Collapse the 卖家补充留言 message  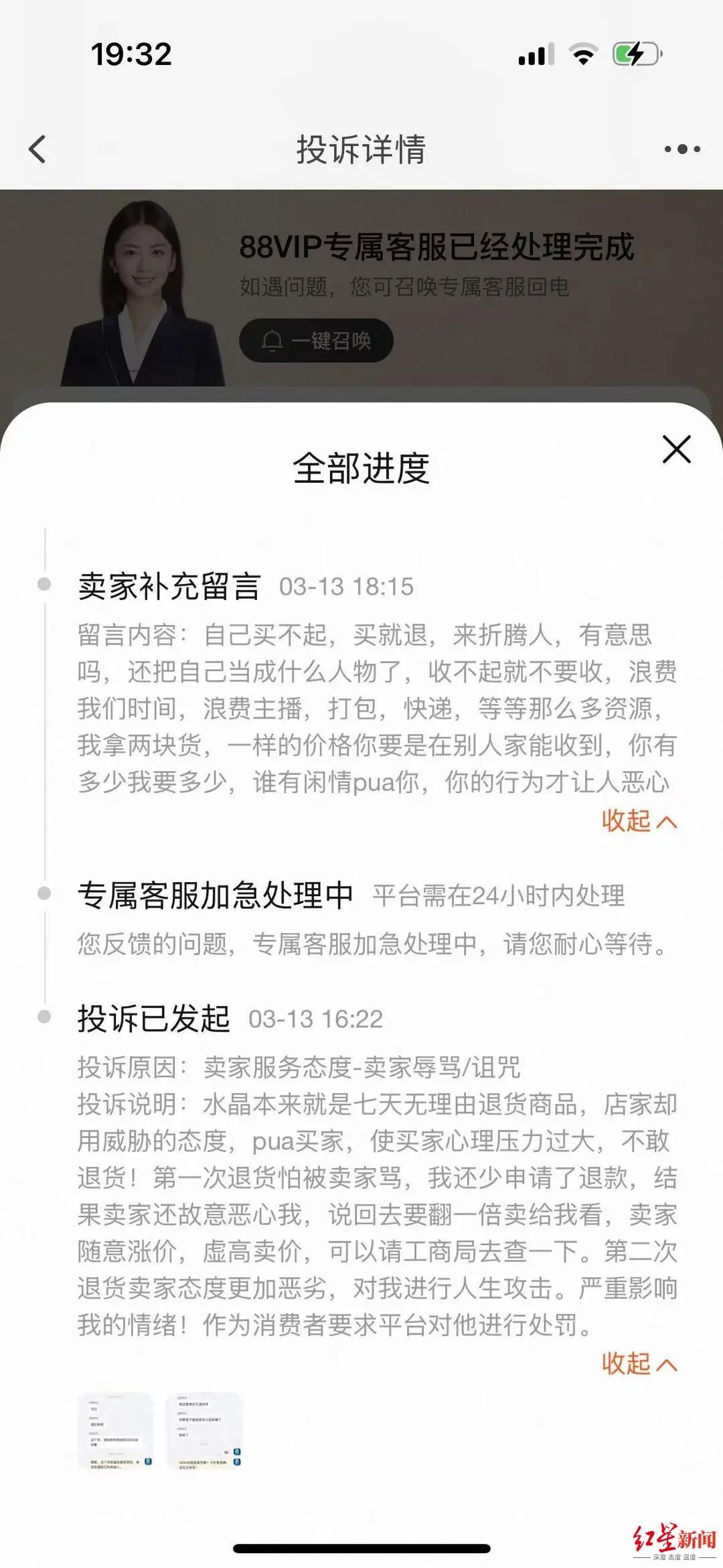(639, 821)
